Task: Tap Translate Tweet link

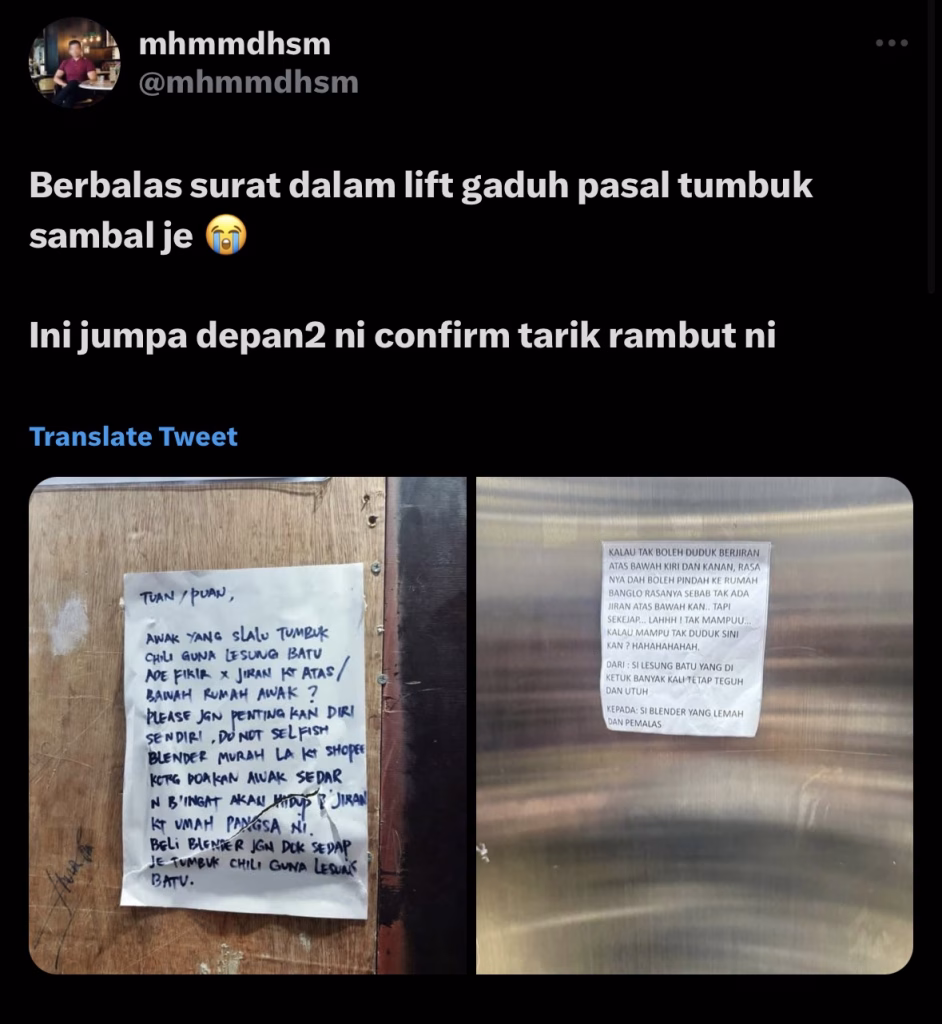Action: pyautogui.click(x=133, y=437)
